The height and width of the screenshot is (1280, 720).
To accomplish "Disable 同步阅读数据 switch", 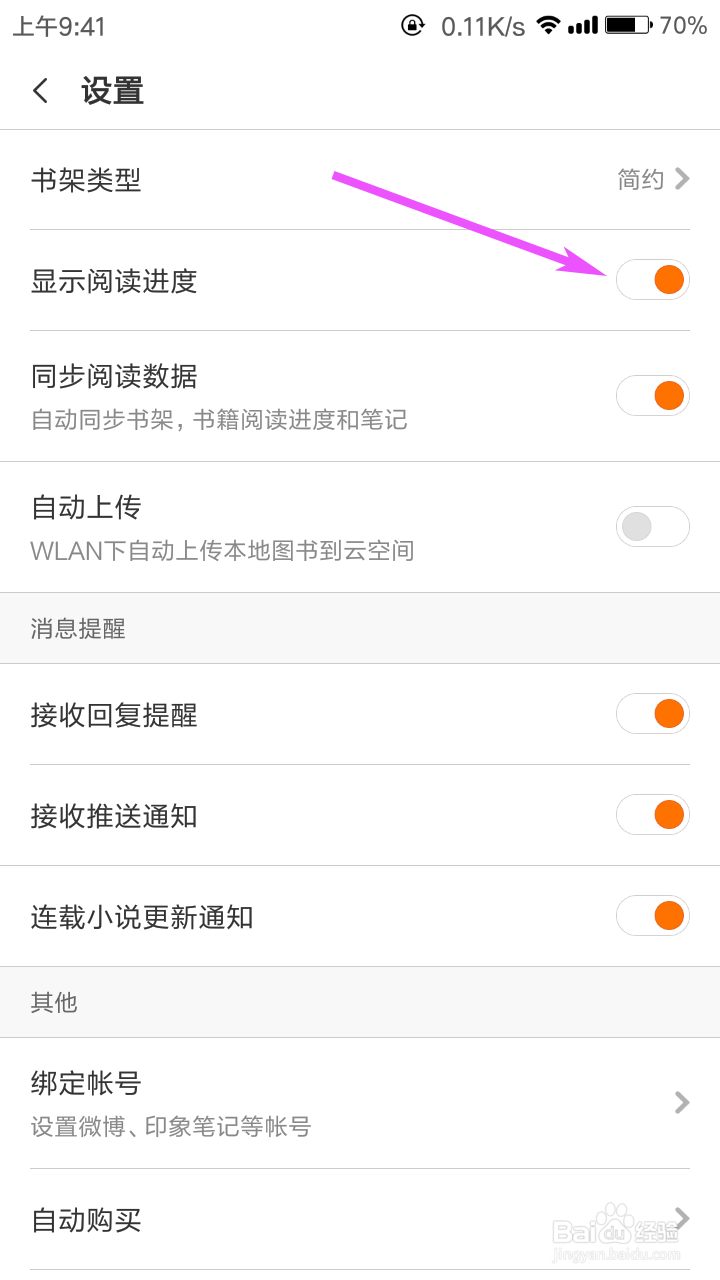I will [653, 396].
